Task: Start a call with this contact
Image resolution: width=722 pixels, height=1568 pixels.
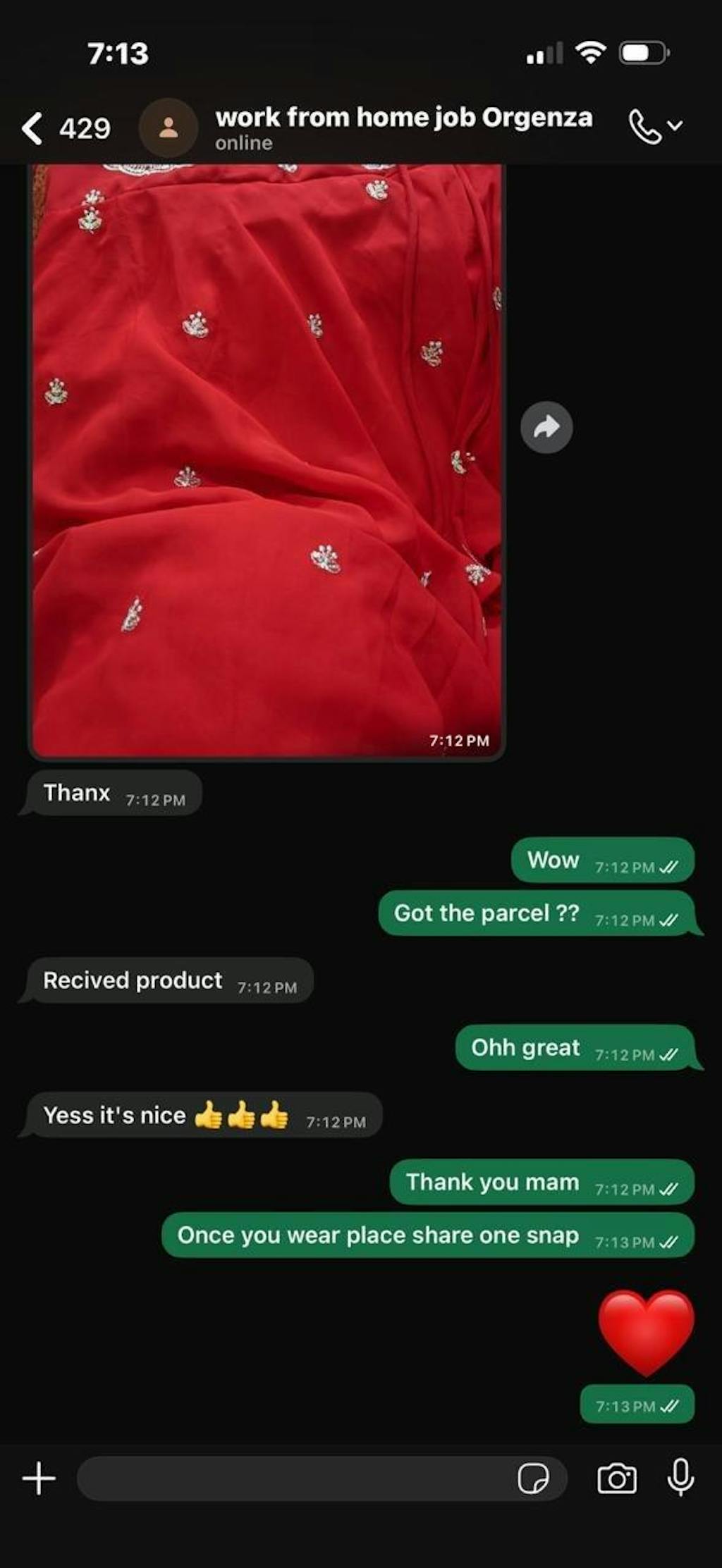Action: (647, 127)
